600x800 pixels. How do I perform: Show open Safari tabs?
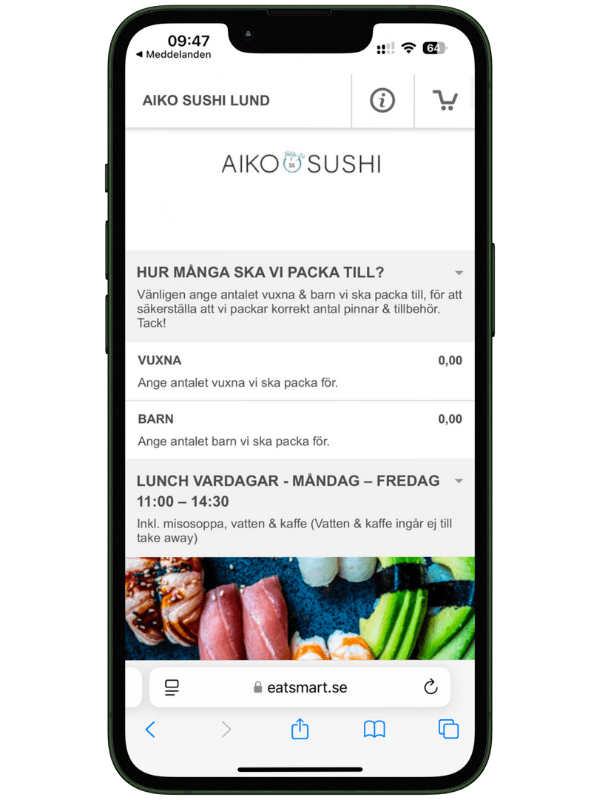coord(448,730)
